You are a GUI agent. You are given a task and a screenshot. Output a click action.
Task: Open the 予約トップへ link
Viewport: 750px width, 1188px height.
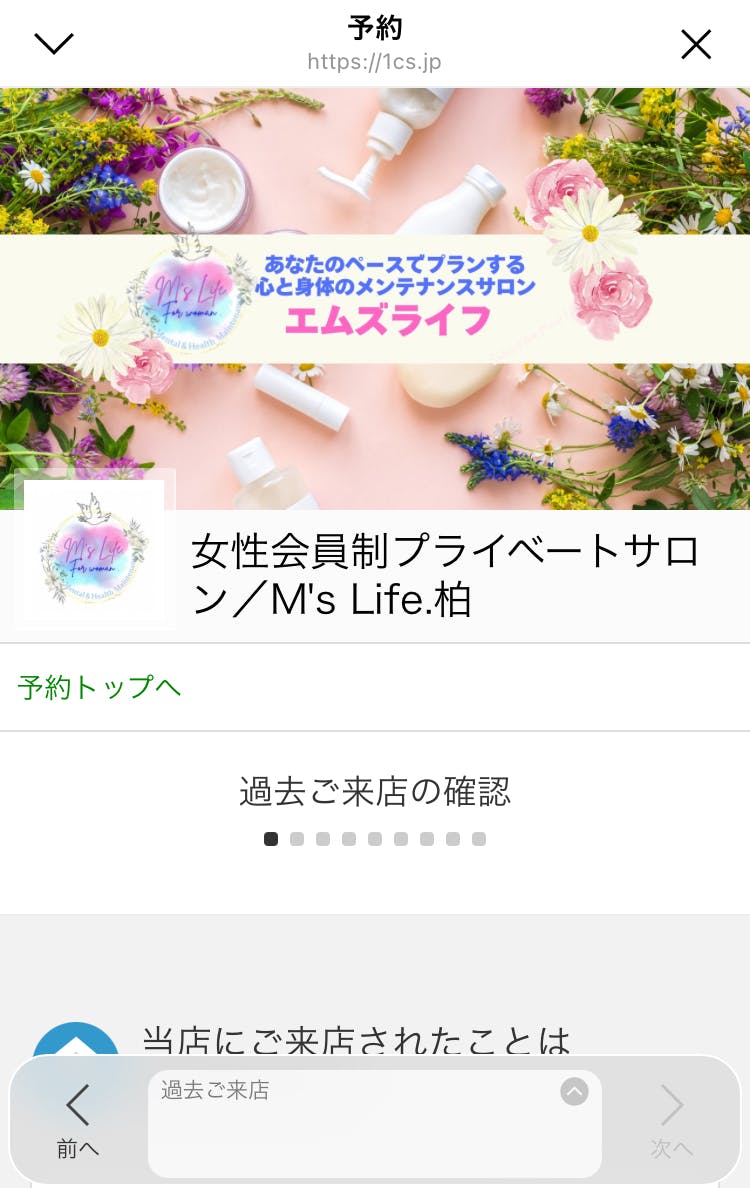pyautogui.click(x=99, y=687)
